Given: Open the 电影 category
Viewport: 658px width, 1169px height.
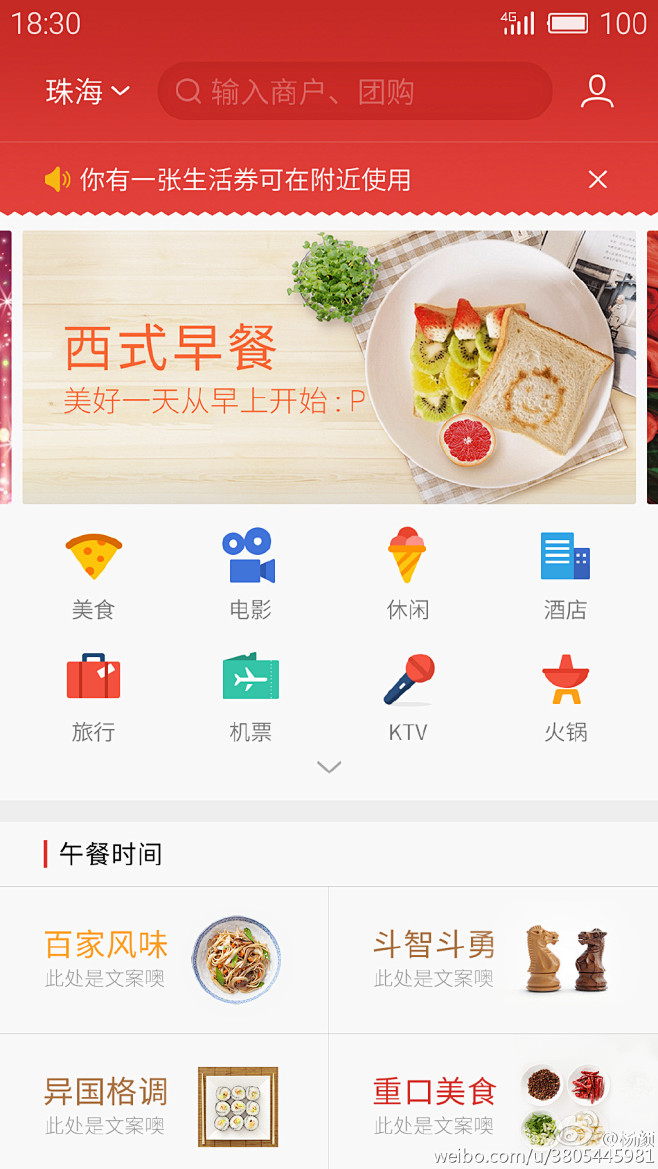Looking at the screenshot, I should point(250,576).
